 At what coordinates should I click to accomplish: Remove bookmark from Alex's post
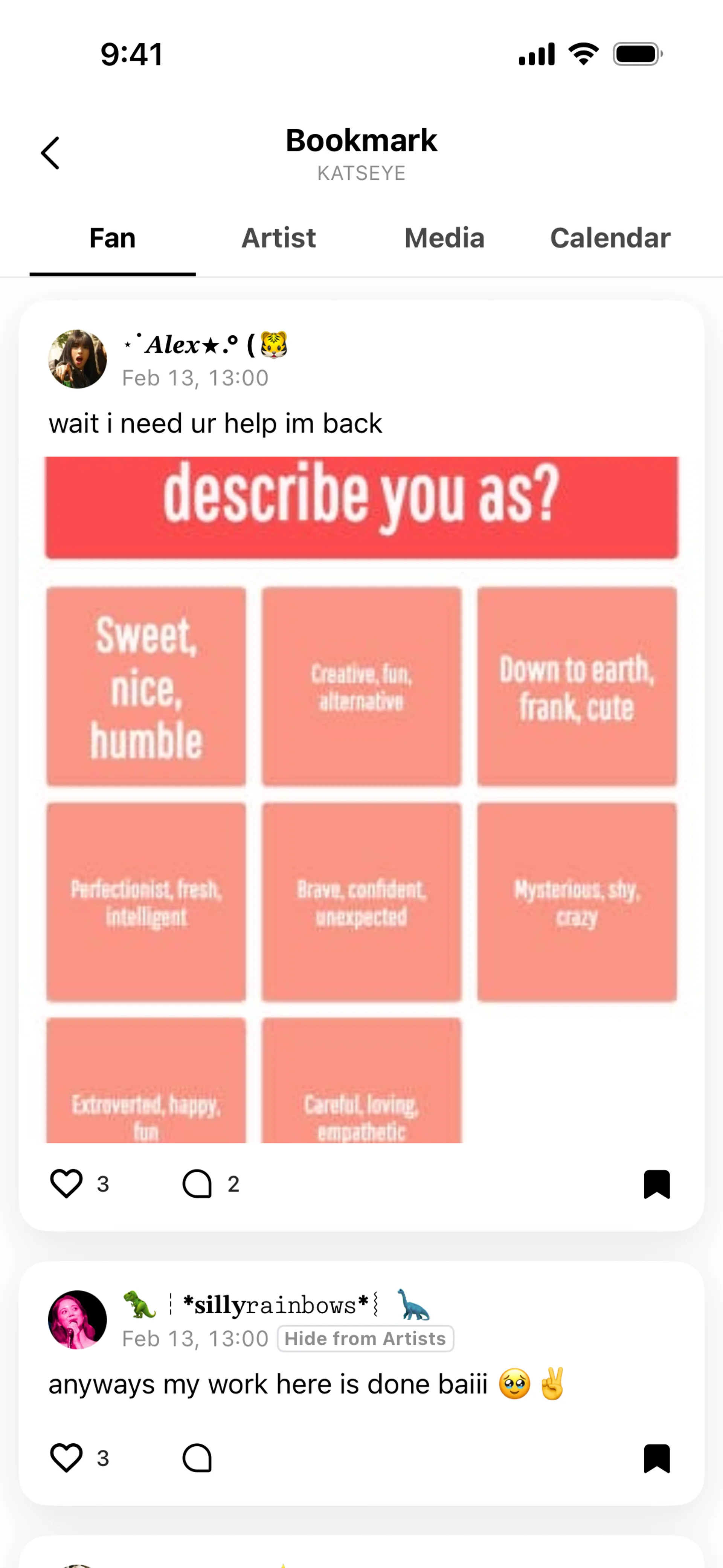(x=656, y=1184)
